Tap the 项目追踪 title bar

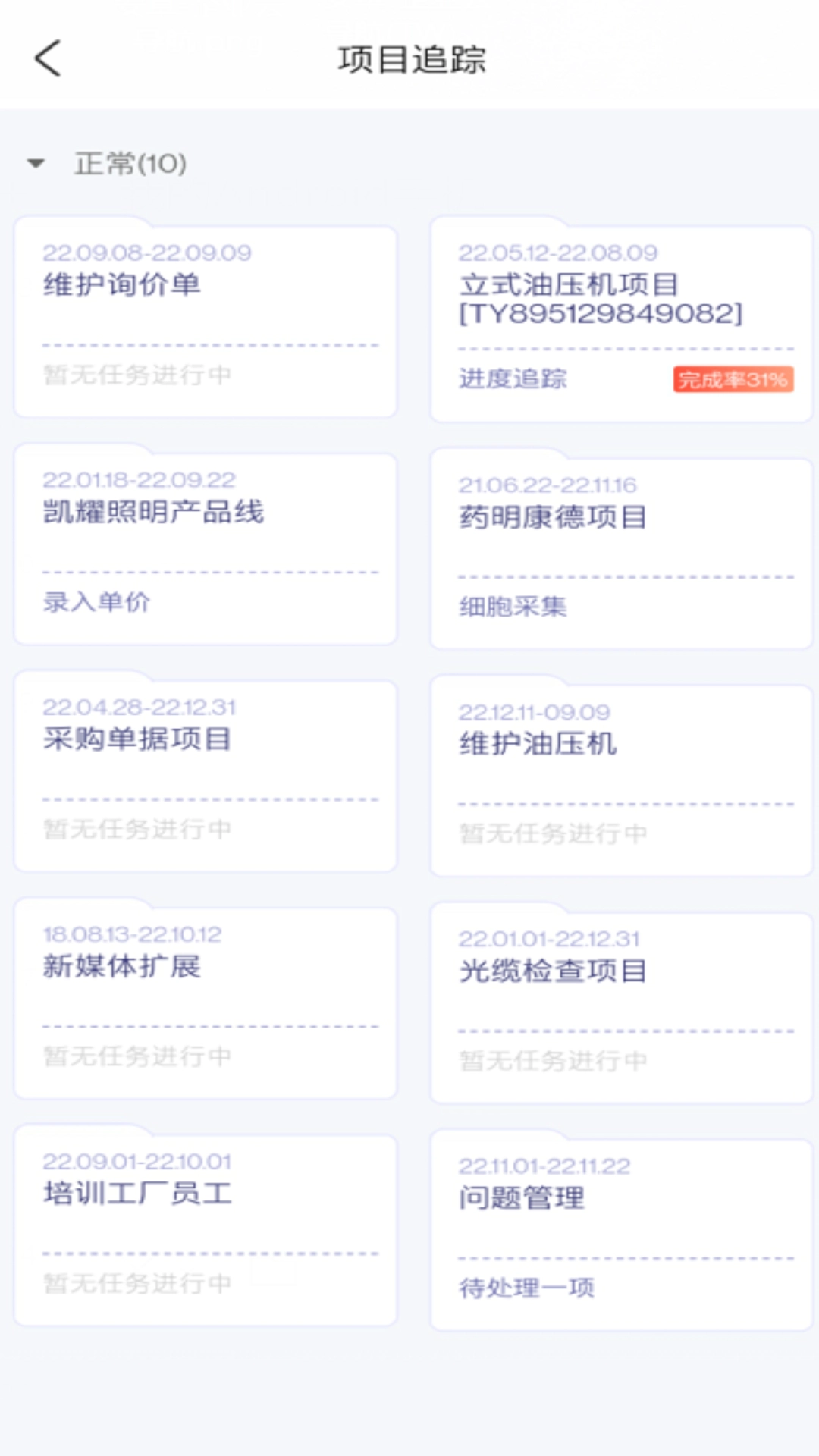[409, 58]
